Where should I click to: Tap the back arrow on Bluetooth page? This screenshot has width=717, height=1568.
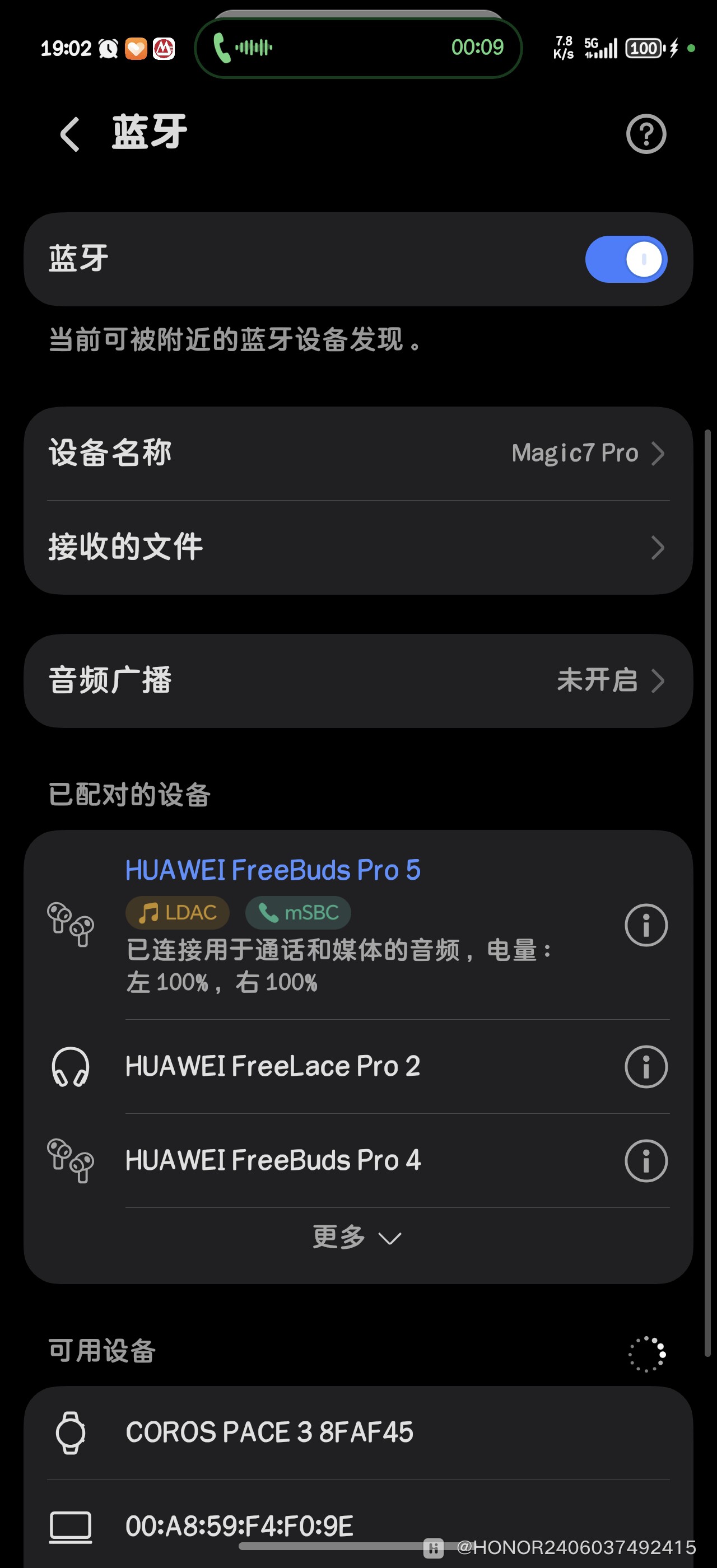pyautogui.click(x=69, y=134)
